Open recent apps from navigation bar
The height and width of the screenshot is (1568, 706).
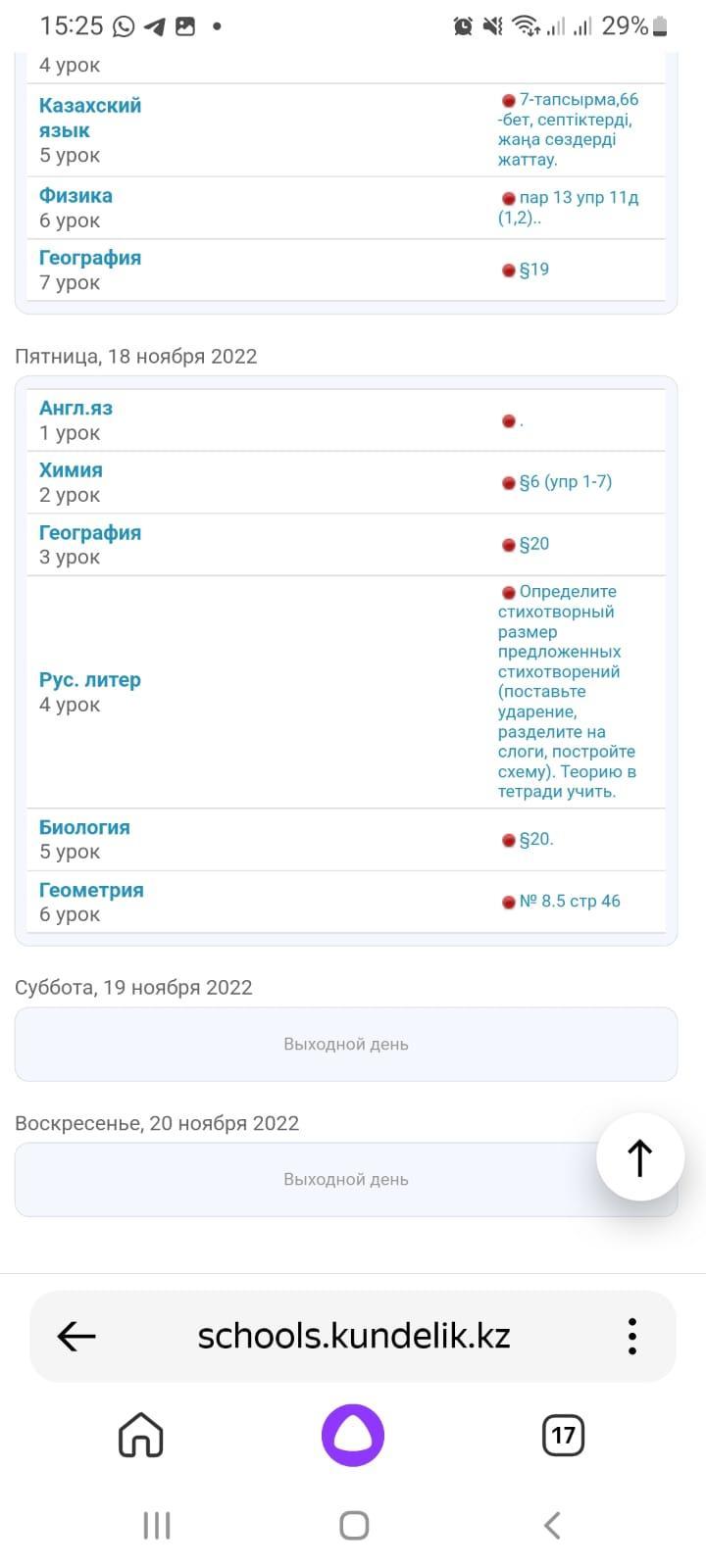[157, 1525]
